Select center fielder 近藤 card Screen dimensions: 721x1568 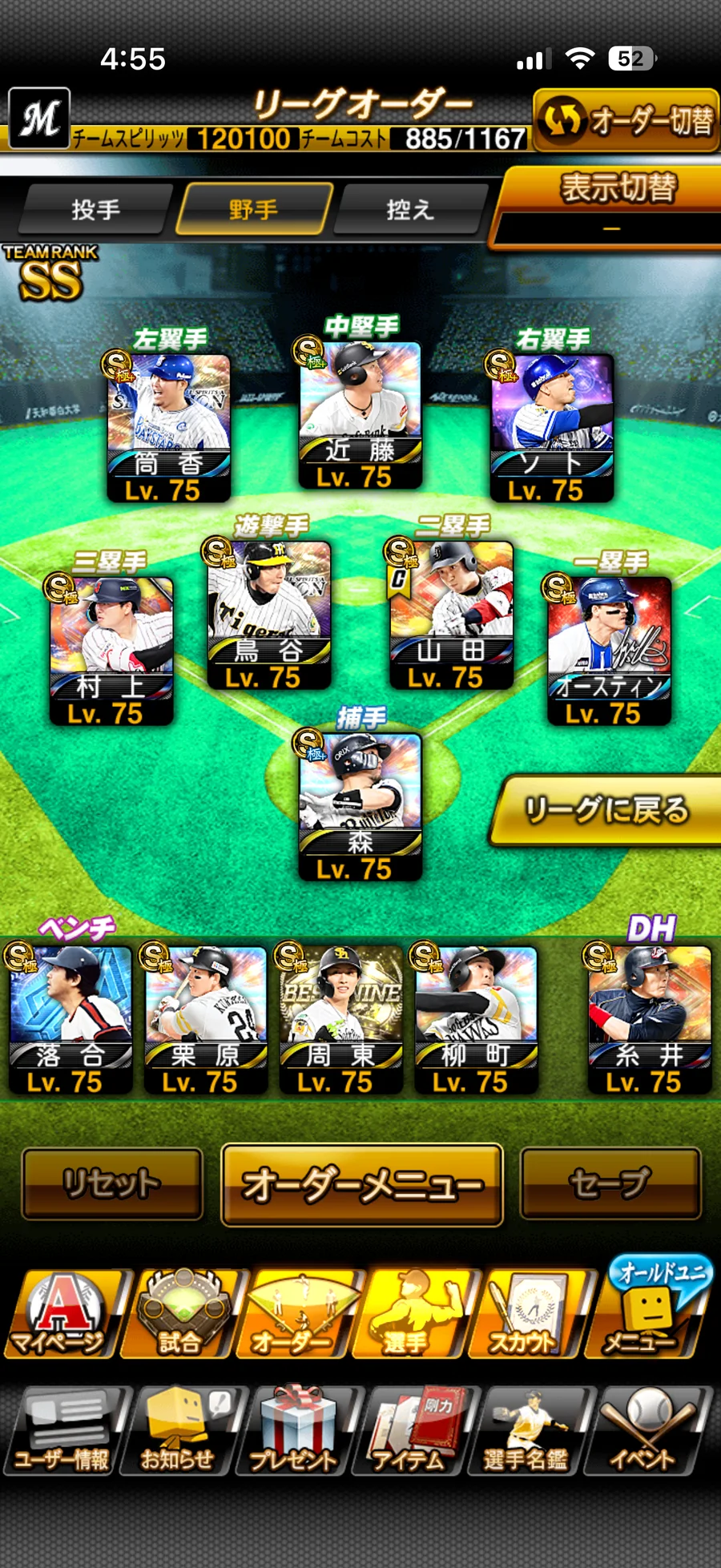click(360, 415)
